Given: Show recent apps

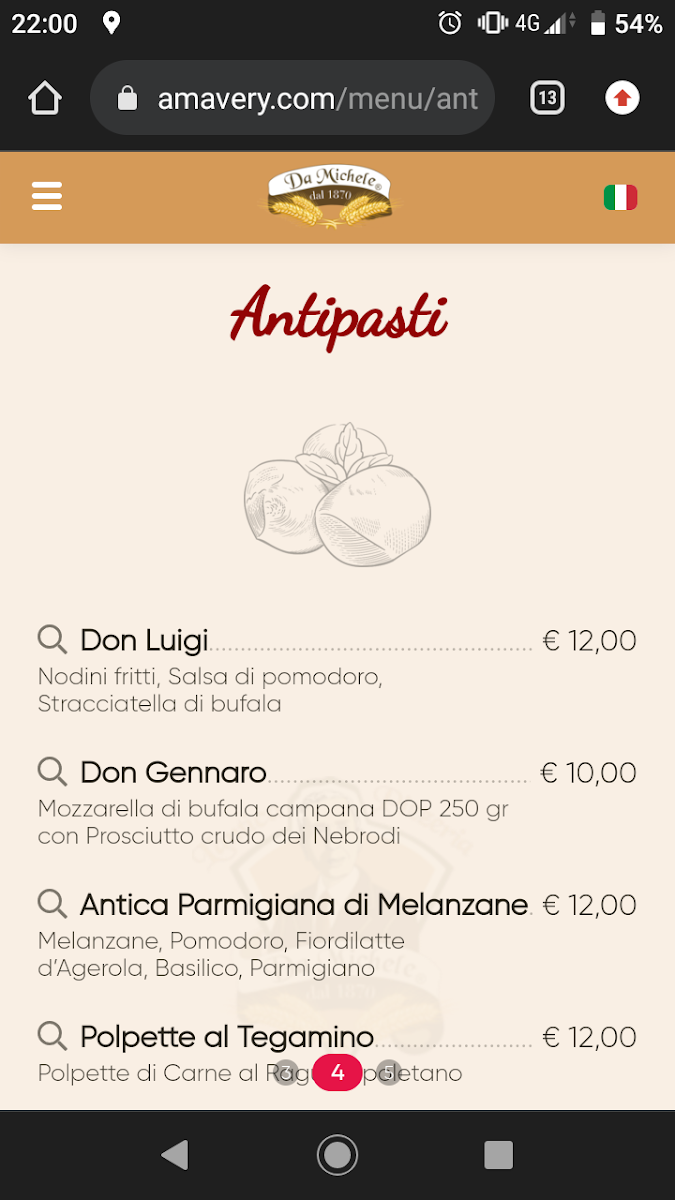Looking at the screenshot, I should click(498, 1155).
